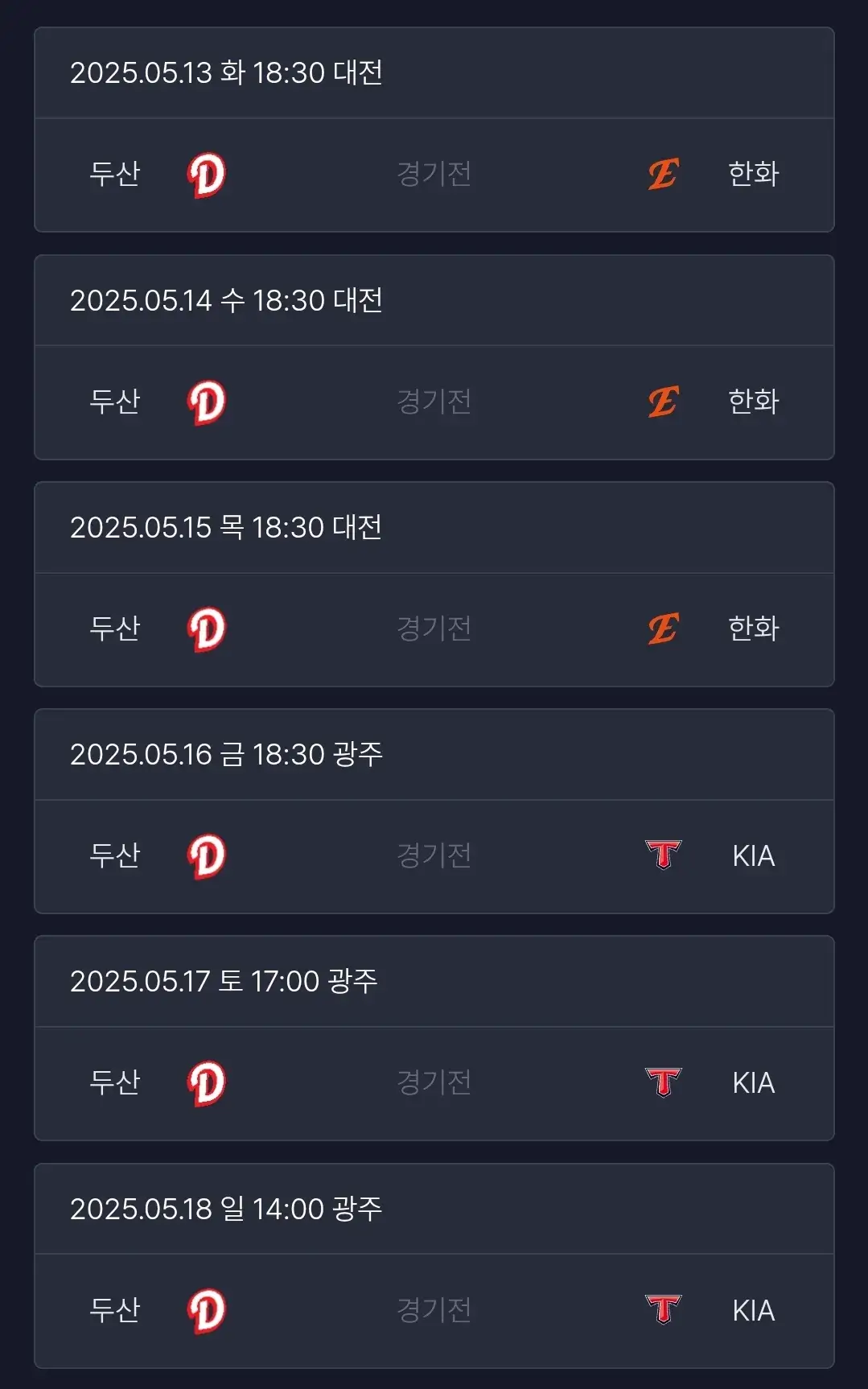
Task: Click the Hanwha Eagles logo for May 13
Action: [x=661, y=175]
